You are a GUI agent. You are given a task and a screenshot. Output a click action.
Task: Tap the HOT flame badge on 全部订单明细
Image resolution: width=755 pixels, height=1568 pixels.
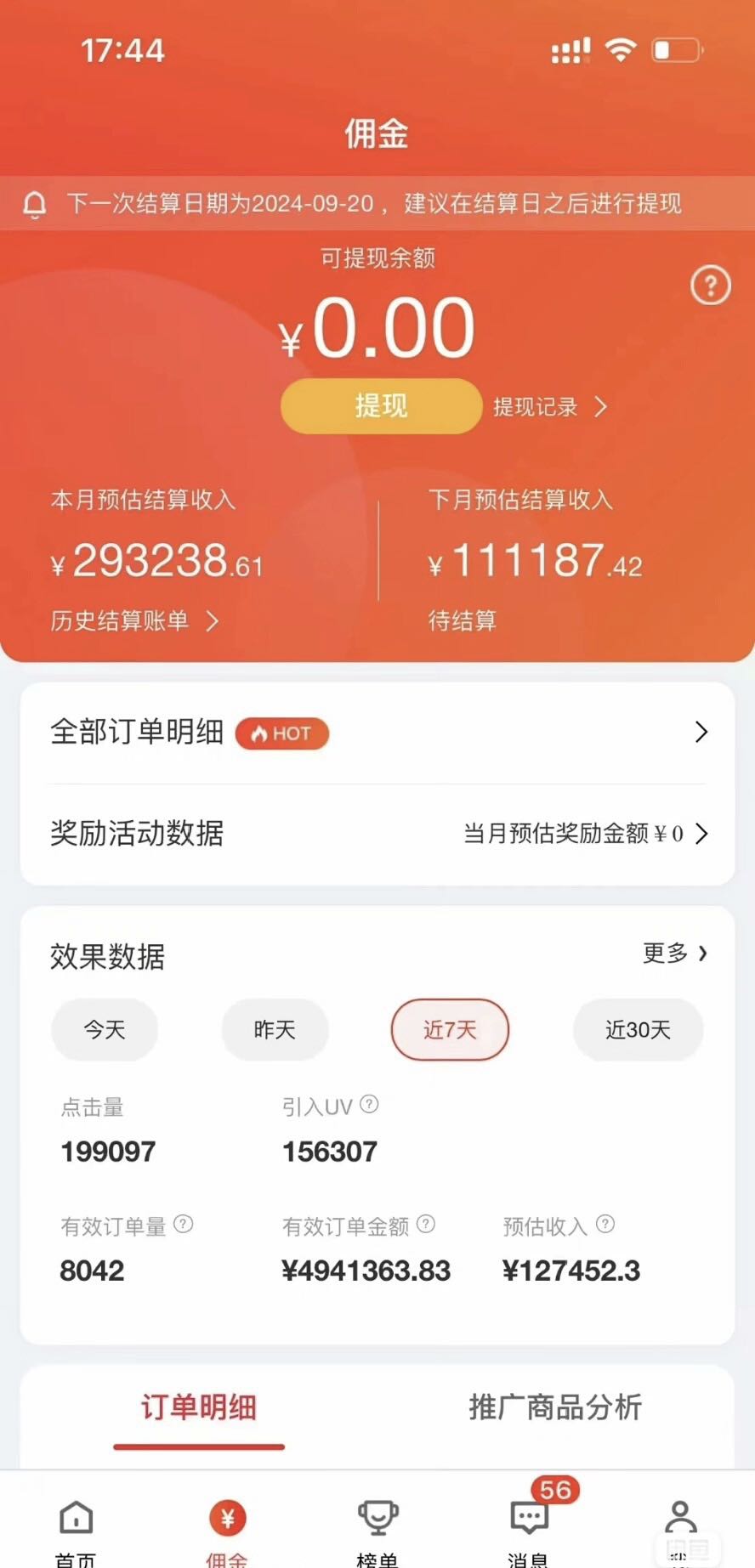(281, 733)
